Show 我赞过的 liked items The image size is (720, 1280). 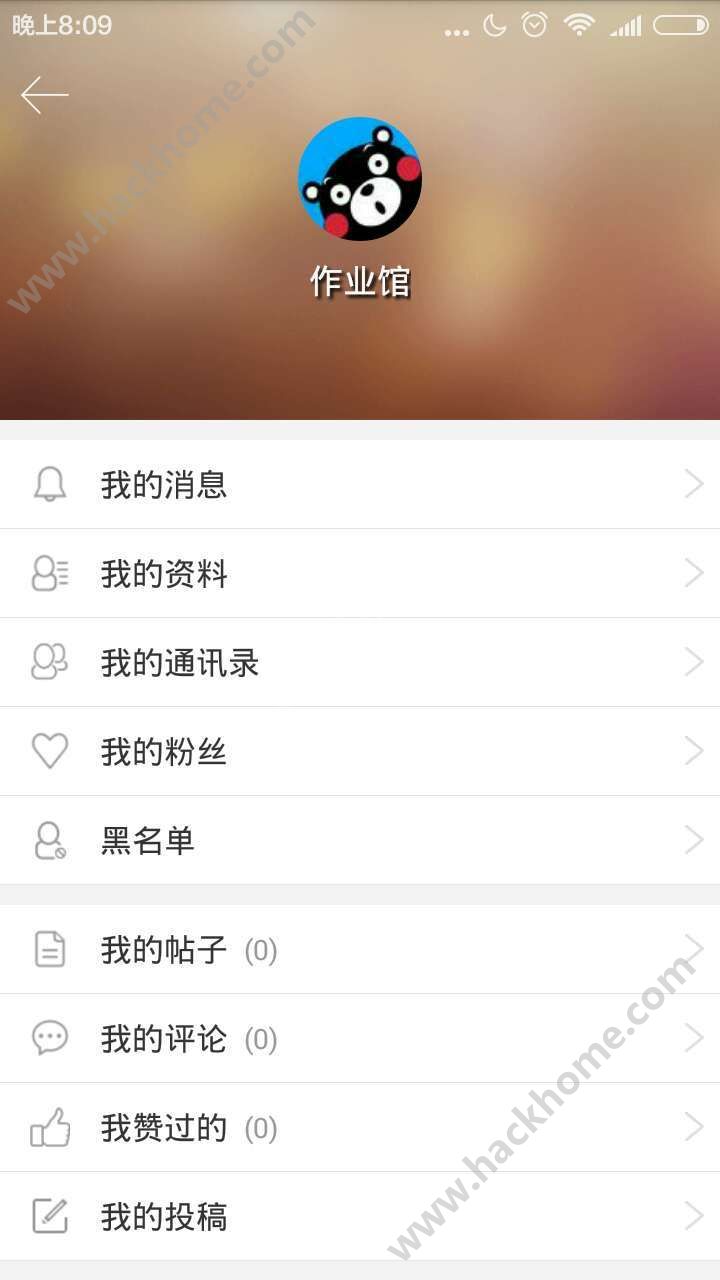360,1127
